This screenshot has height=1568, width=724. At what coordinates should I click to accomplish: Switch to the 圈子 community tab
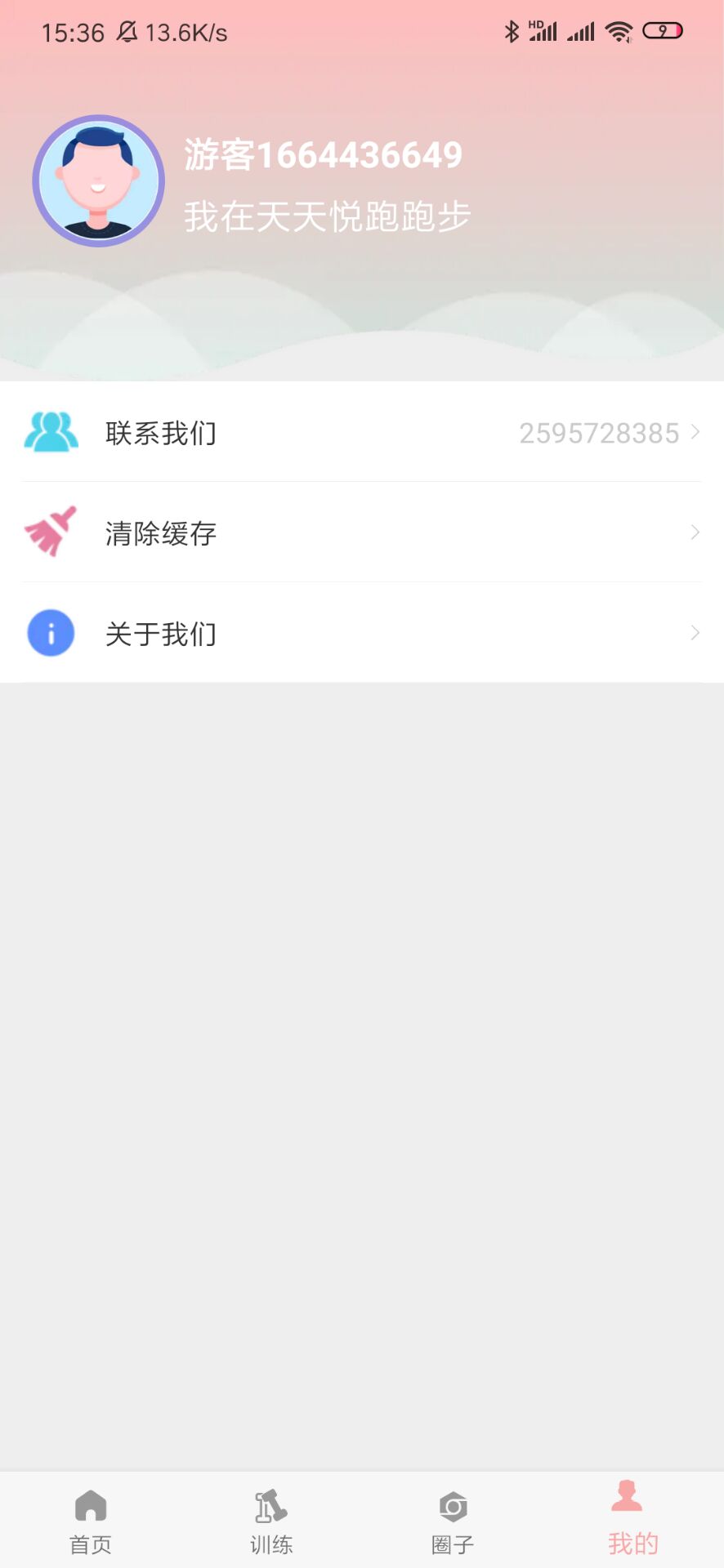coord(453,1521)
